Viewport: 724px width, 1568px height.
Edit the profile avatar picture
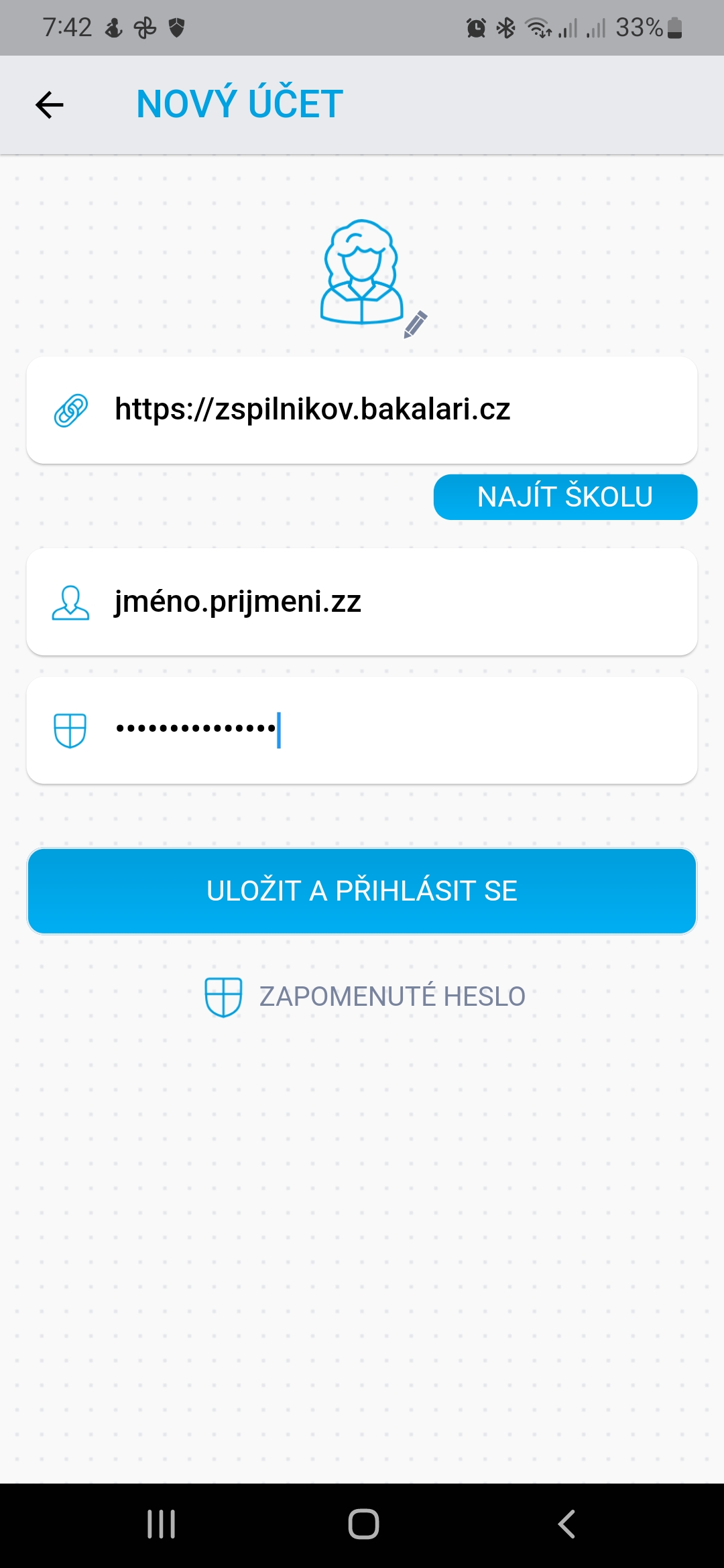(373, 279)
